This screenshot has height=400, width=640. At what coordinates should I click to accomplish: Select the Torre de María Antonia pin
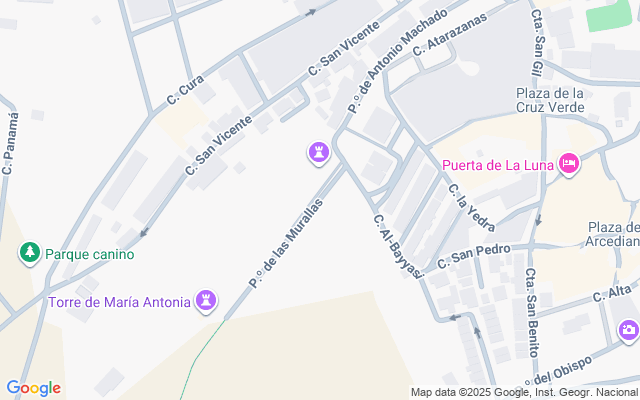point(206,300)
